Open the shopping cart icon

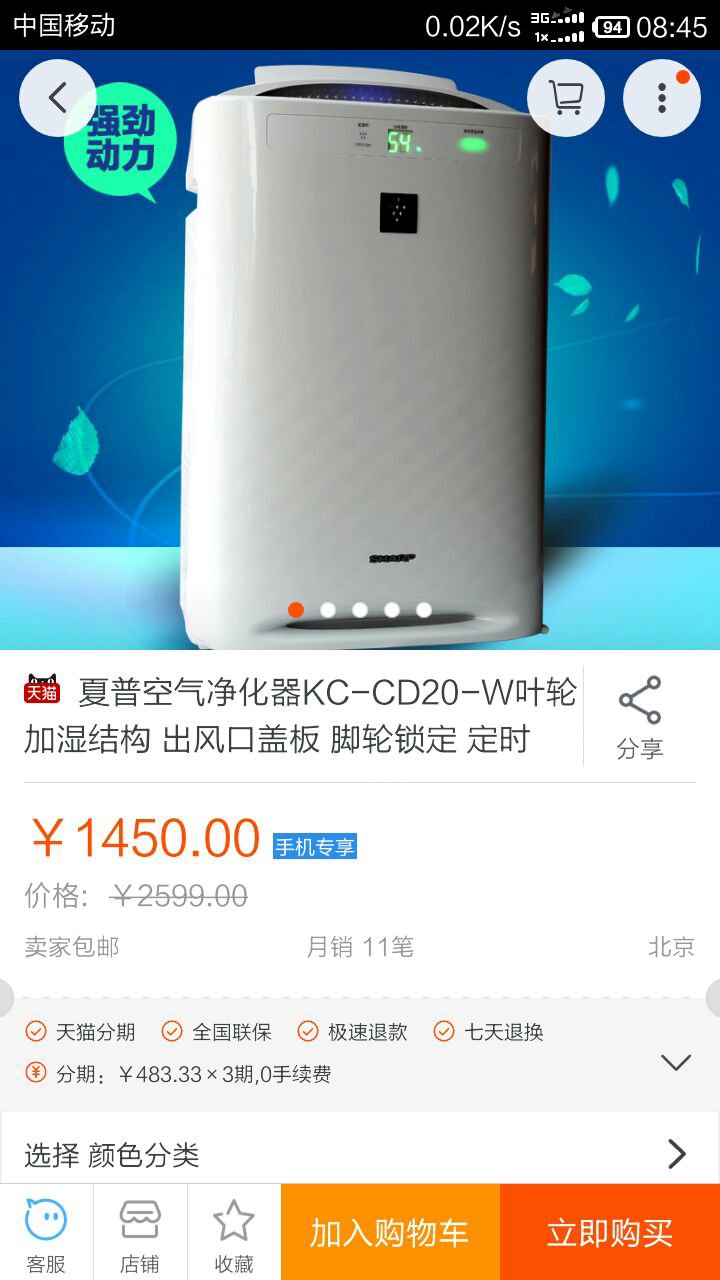pos(566,98)
